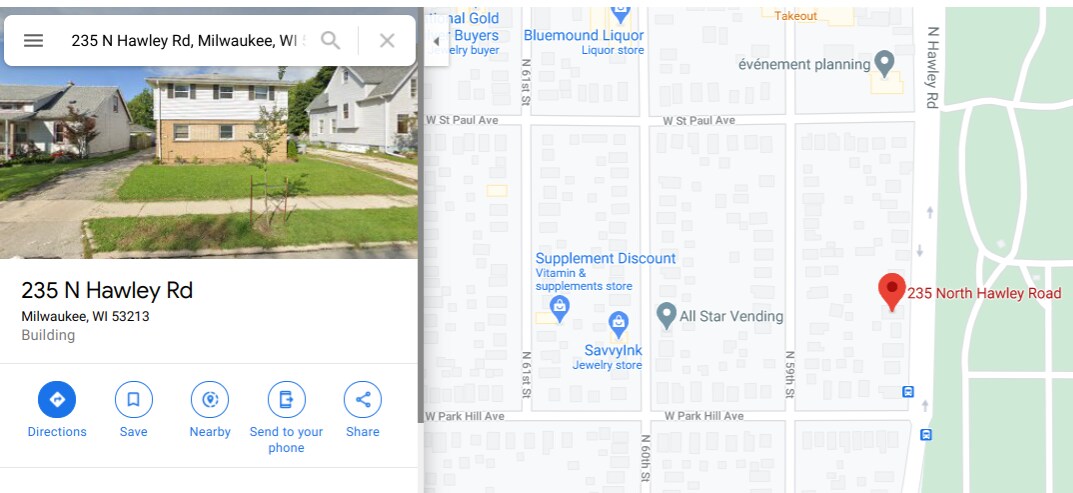Open the street view photo of the house
Image resolution: width=1073 pixels, height=493 pixels.
point(208,162)
